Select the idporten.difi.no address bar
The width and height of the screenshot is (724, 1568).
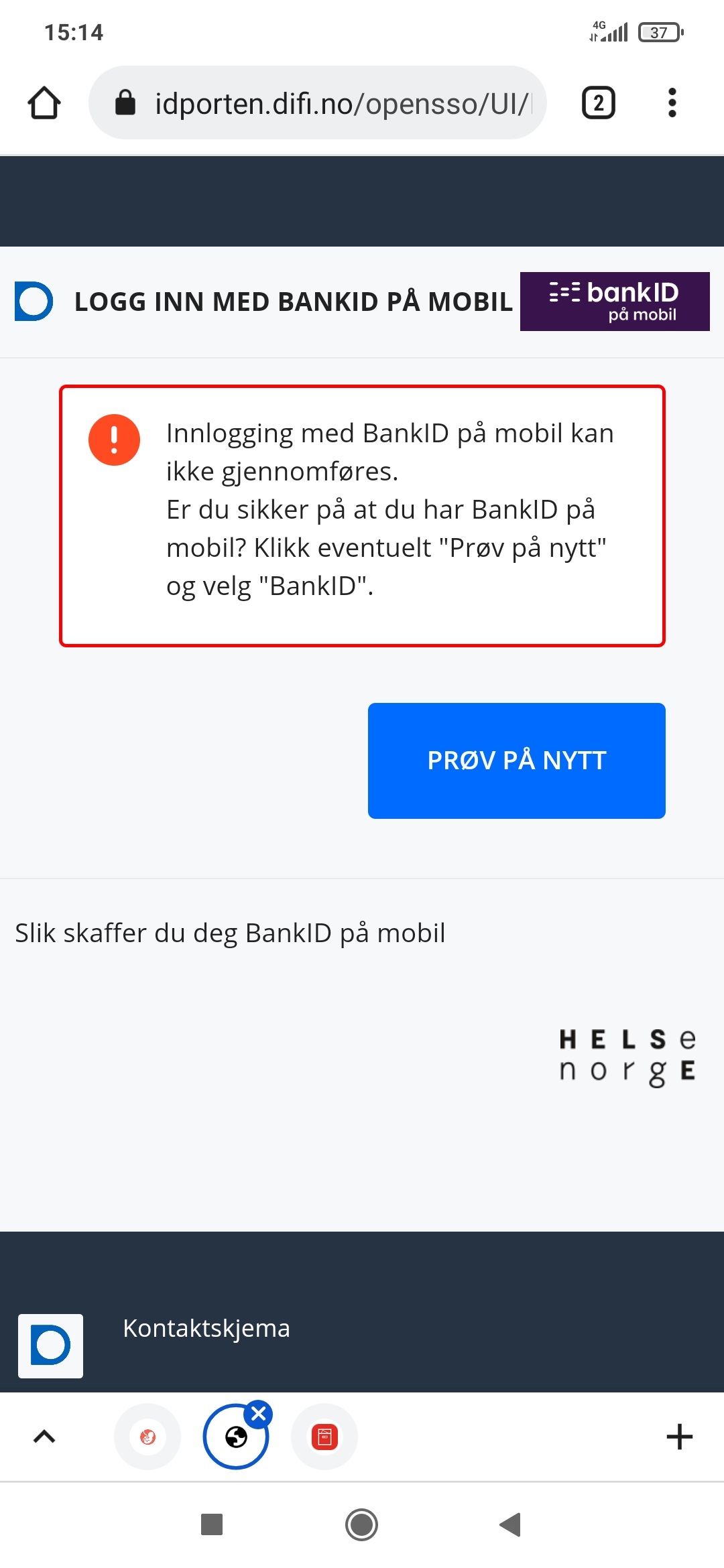[x=318, y=103]
